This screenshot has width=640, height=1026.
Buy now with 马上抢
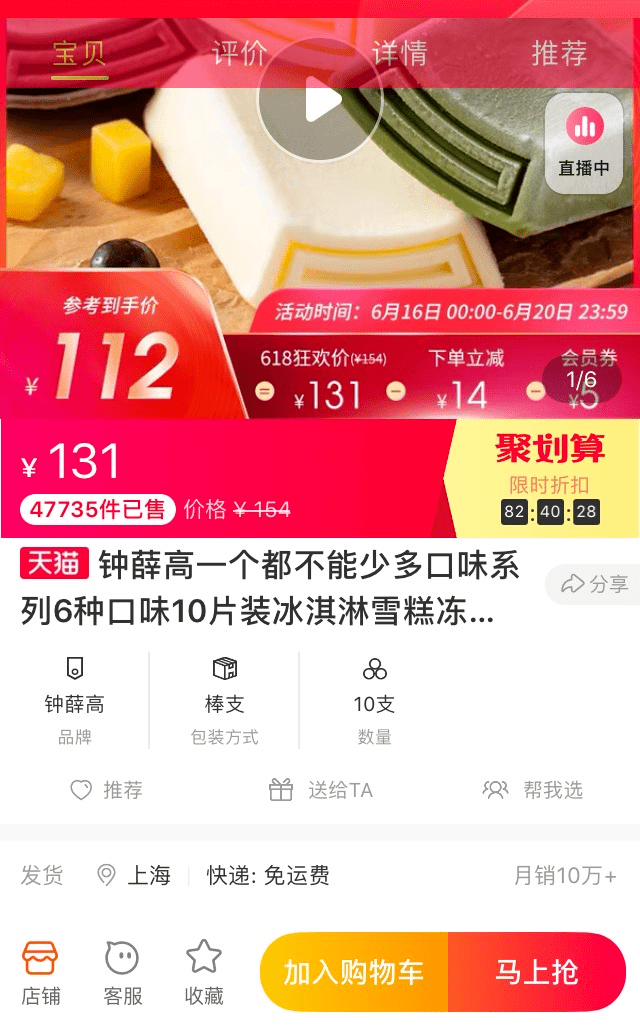(537, 972)
